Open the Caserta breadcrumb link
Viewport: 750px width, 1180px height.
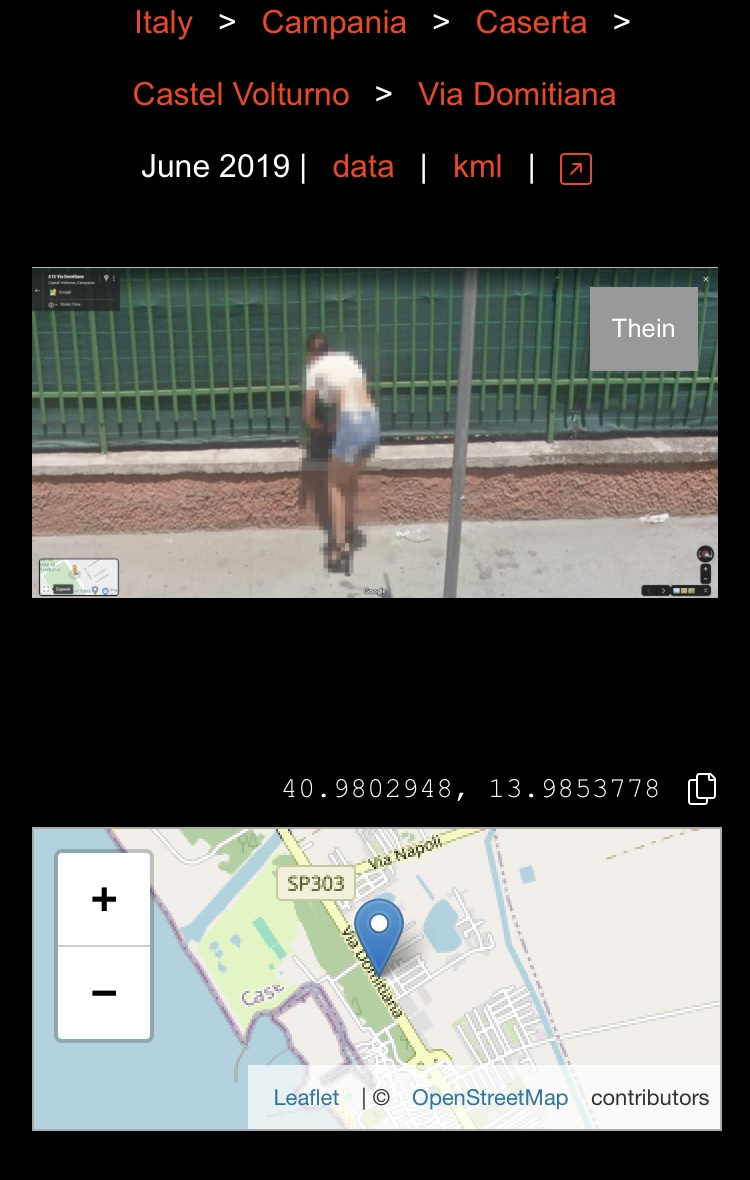pyautogui.click(x=531, y=22)
